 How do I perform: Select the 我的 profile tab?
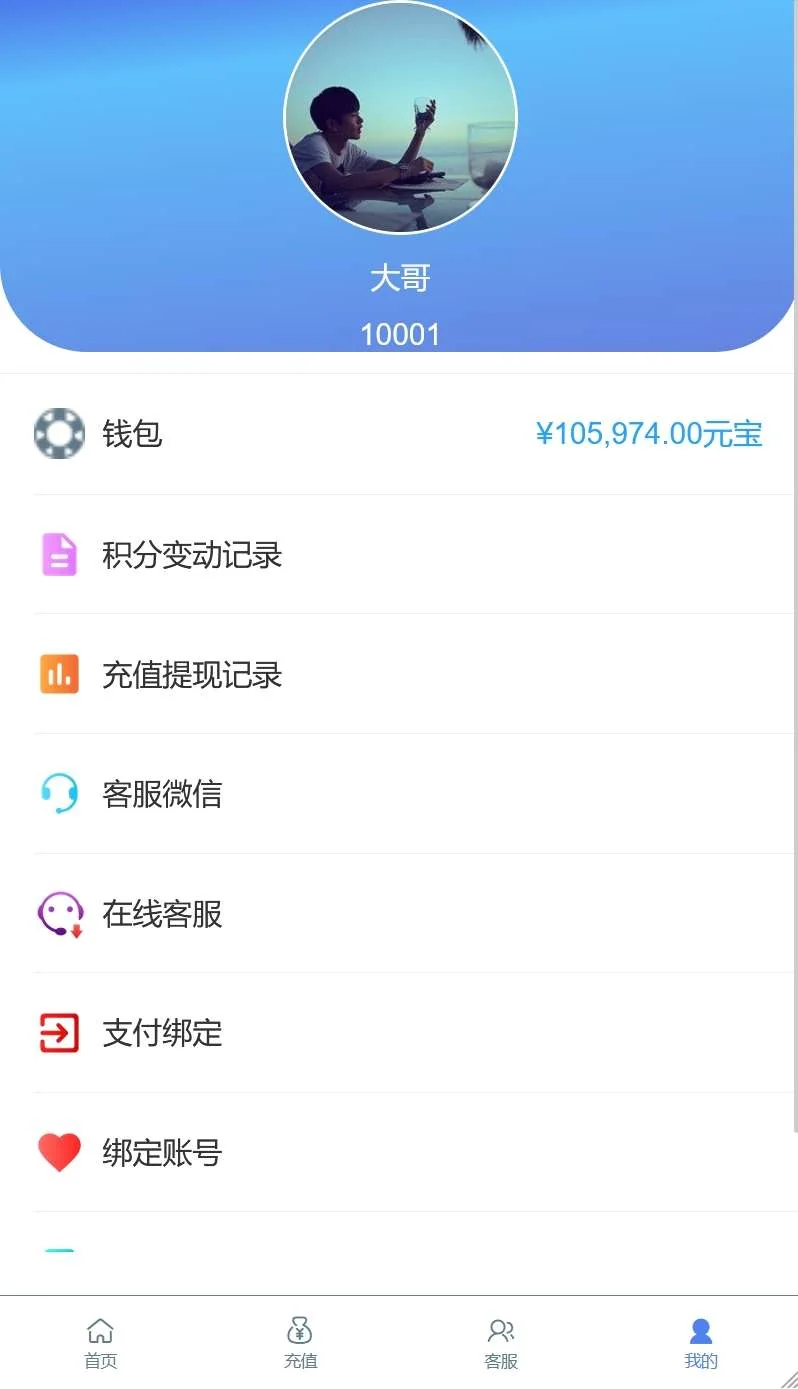[701, 1343]
